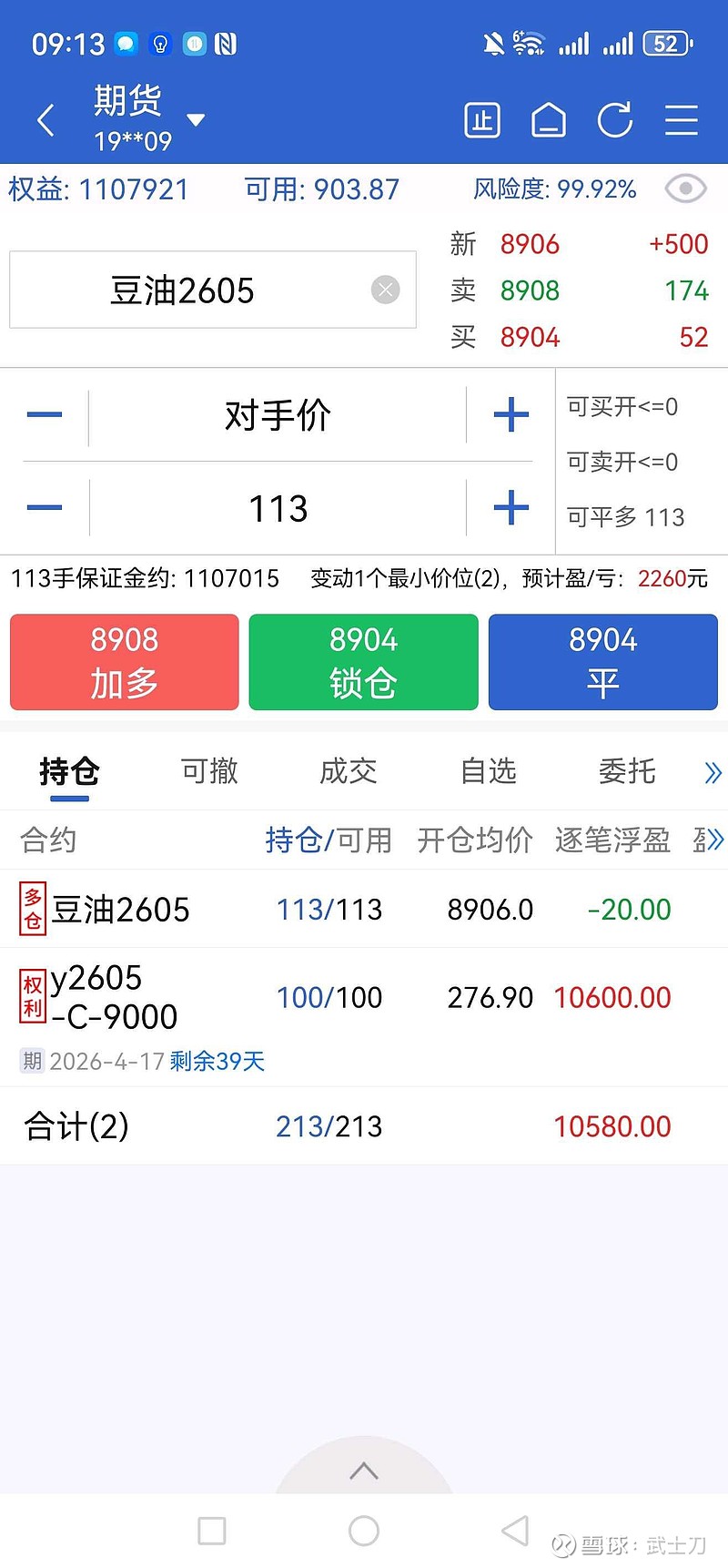The height and width of the screenshot is (1568, 728).
Task: Switch to the 可撤 tab
Action: pyautogui.click(x=209, y=771)
